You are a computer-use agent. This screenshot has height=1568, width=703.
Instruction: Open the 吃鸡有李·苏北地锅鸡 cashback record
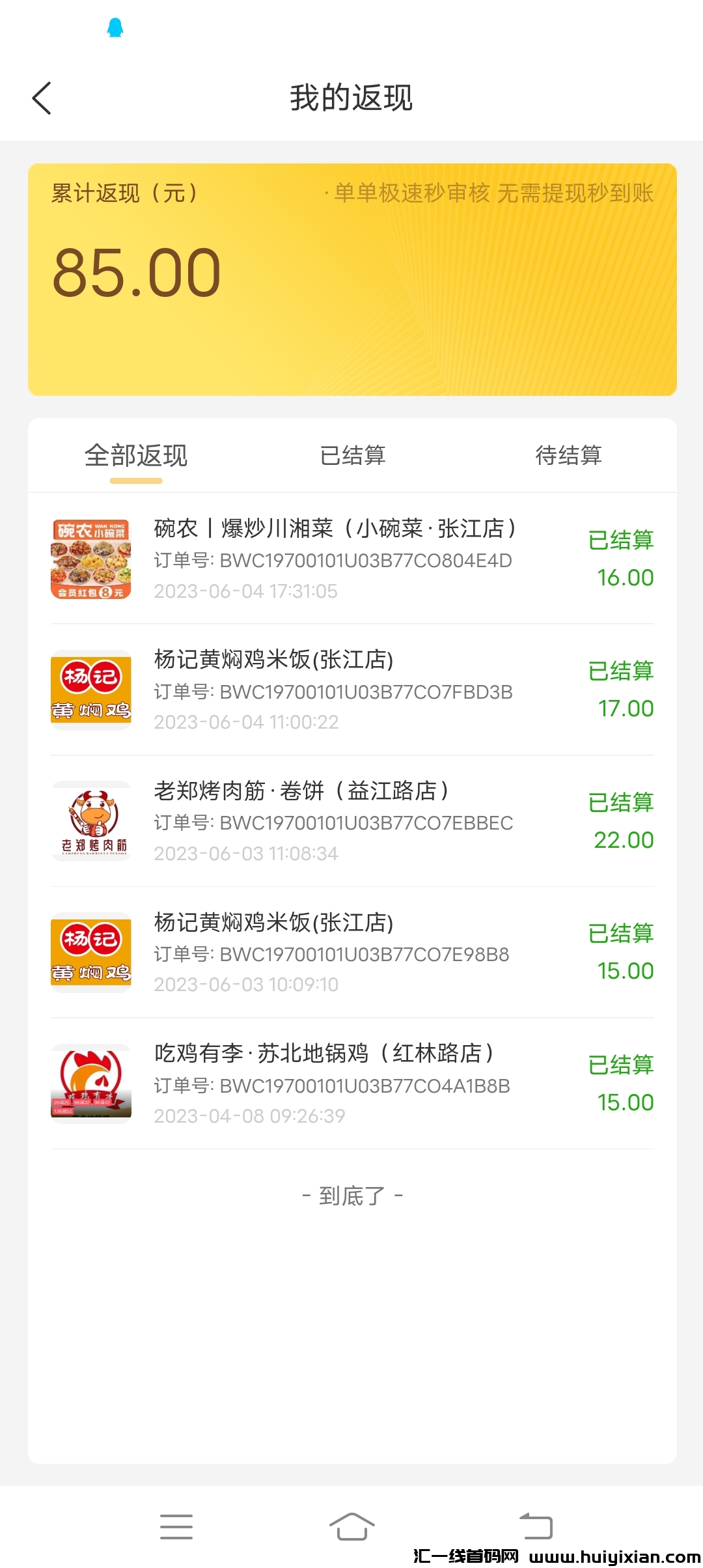(351, 1084)
